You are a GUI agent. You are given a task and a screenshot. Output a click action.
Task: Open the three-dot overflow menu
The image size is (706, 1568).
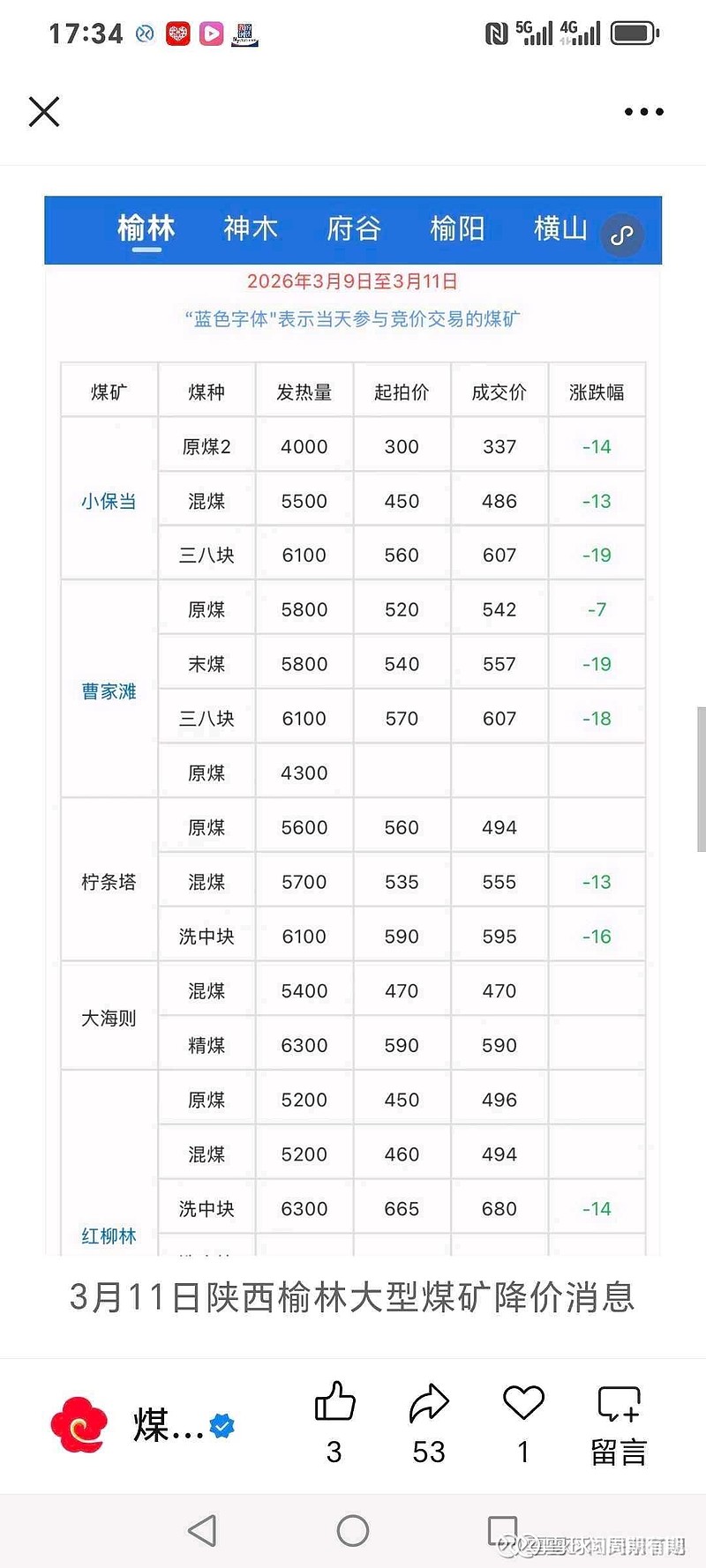[x=643, y=112]
